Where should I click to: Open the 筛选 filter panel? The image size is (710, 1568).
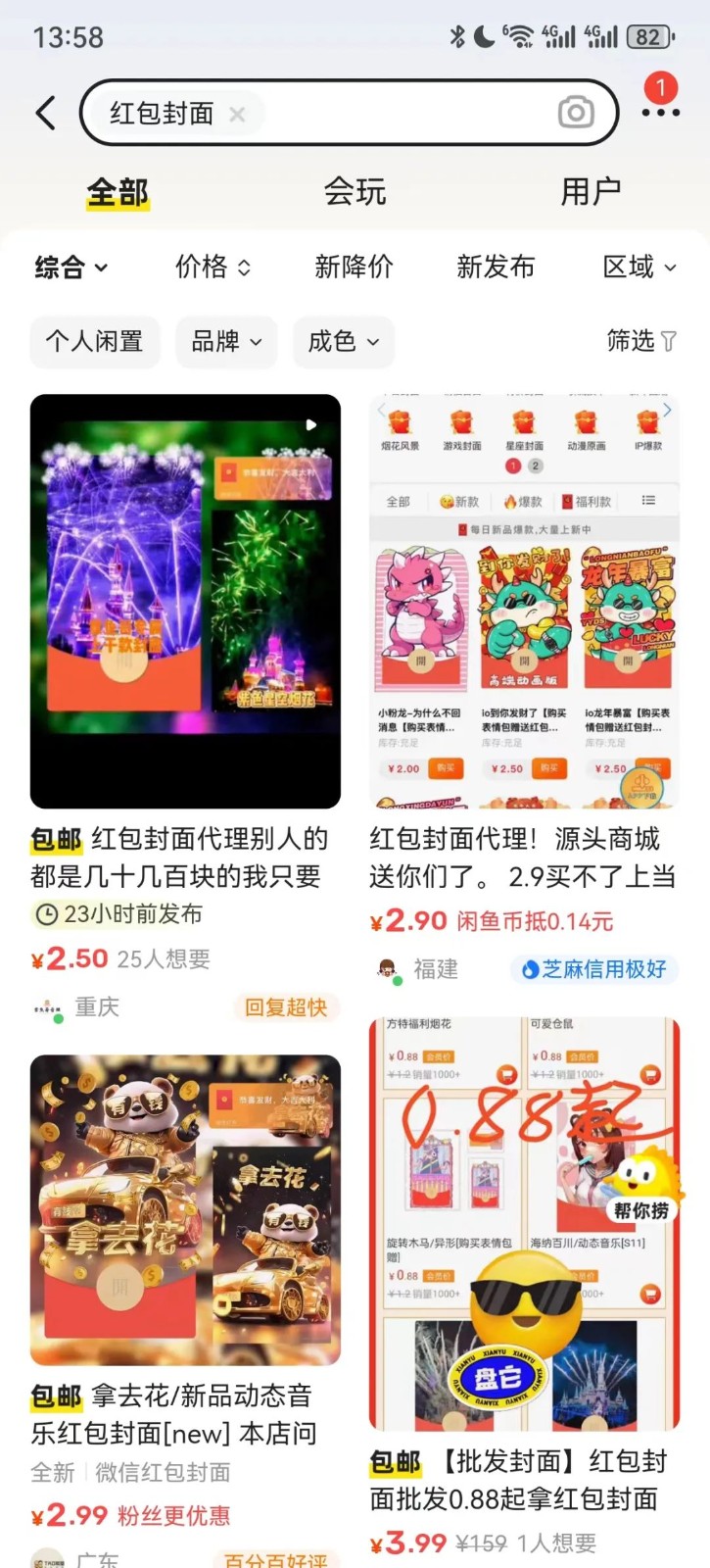pyautogui.click(x=640, y=341)
